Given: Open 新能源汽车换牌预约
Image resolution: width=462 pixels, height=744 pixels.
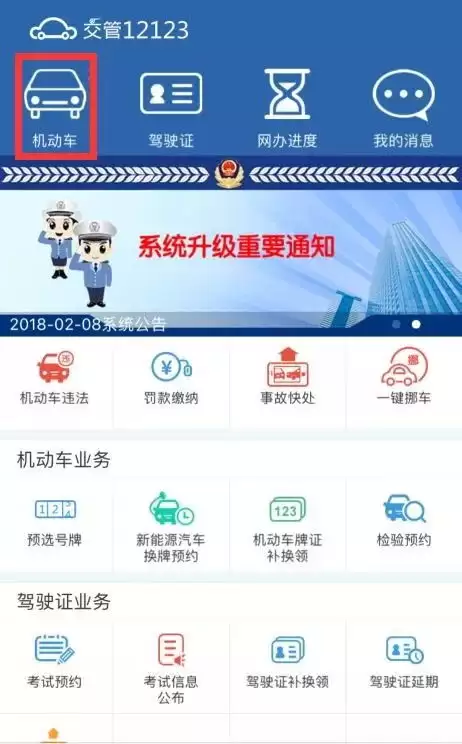Looking at the screenshot, I should click(x=171, y=528).
